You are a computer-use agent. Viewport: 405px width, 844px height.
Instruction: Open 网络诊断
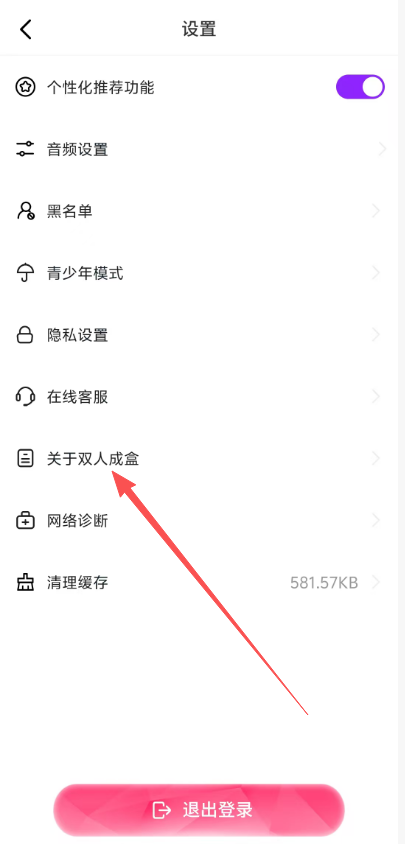[202, 521]
